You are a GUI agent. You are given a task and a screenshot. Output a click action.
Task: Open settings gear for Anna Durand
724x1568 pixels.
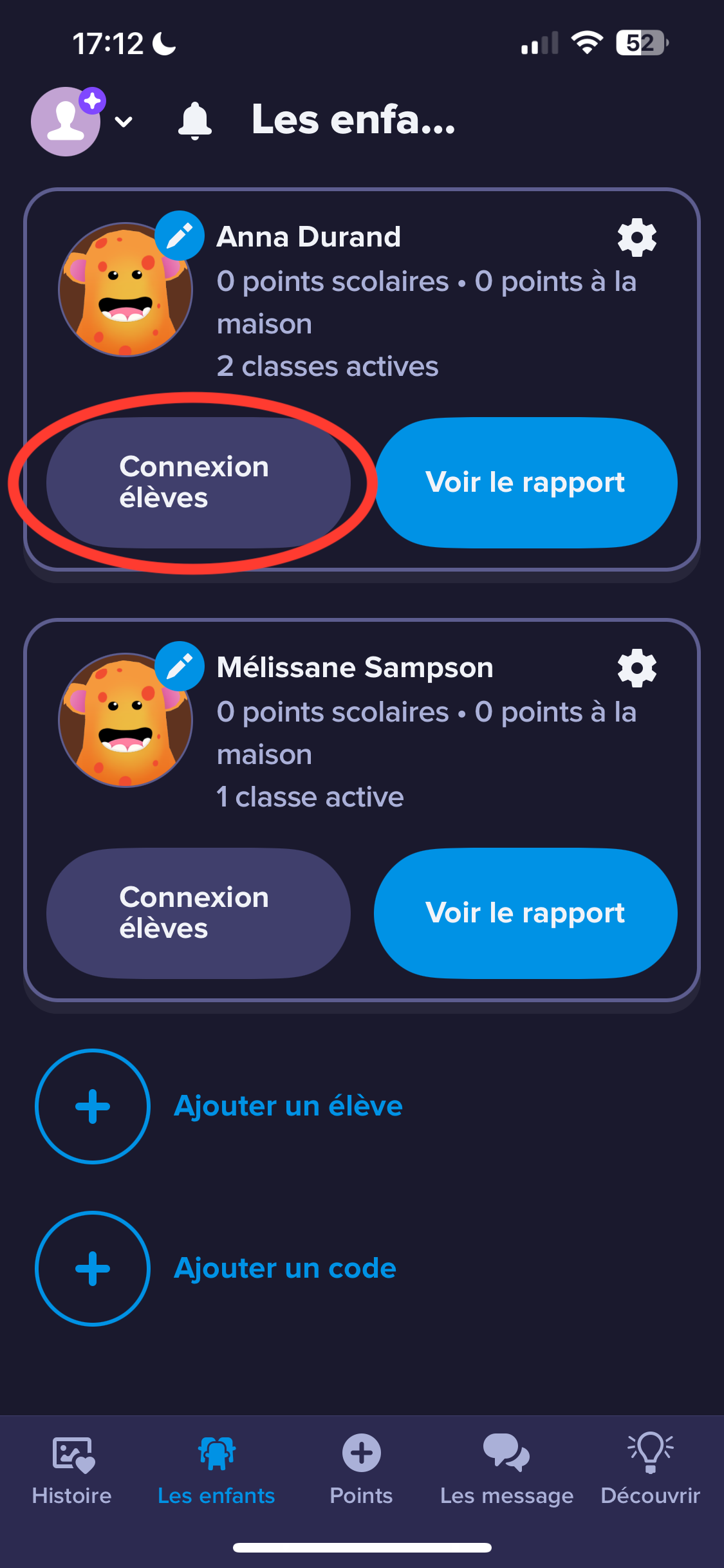click(x=636, y=237)
